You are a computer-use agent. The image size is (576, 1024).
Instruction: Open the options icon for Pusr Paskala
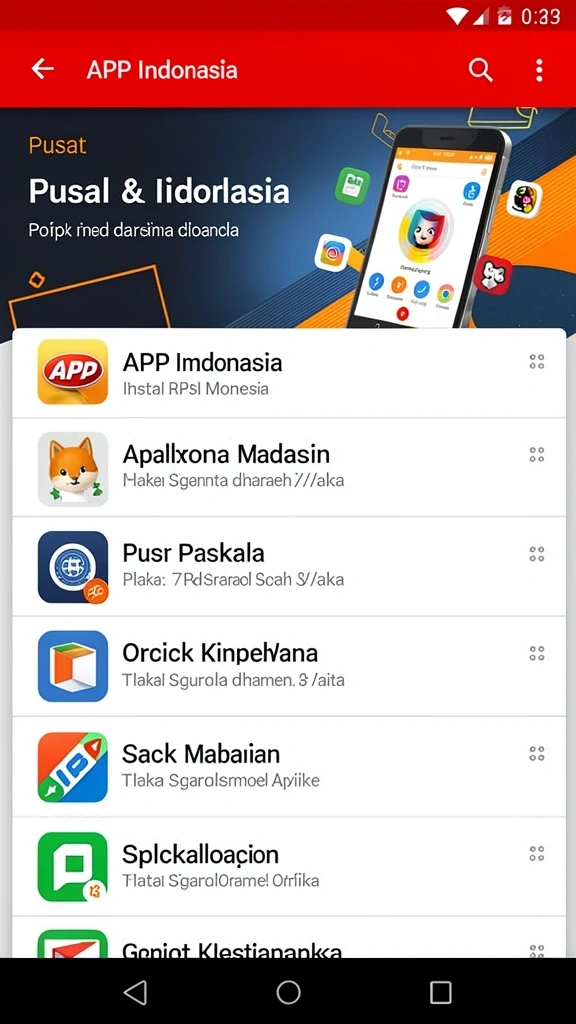click(x=537, y=554)
